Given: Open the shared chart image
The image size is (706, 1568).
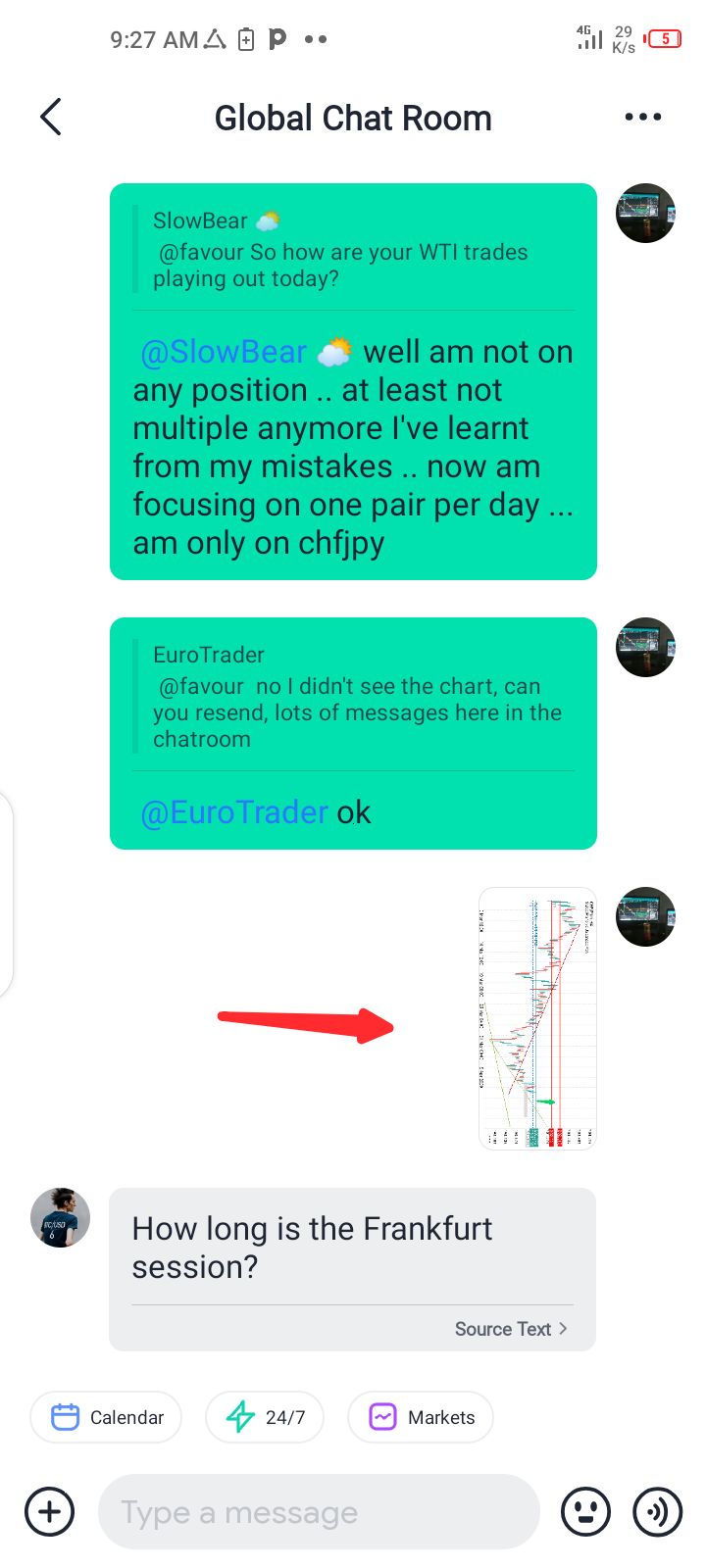Looking at the screenshot, I should pos(536,1017).
